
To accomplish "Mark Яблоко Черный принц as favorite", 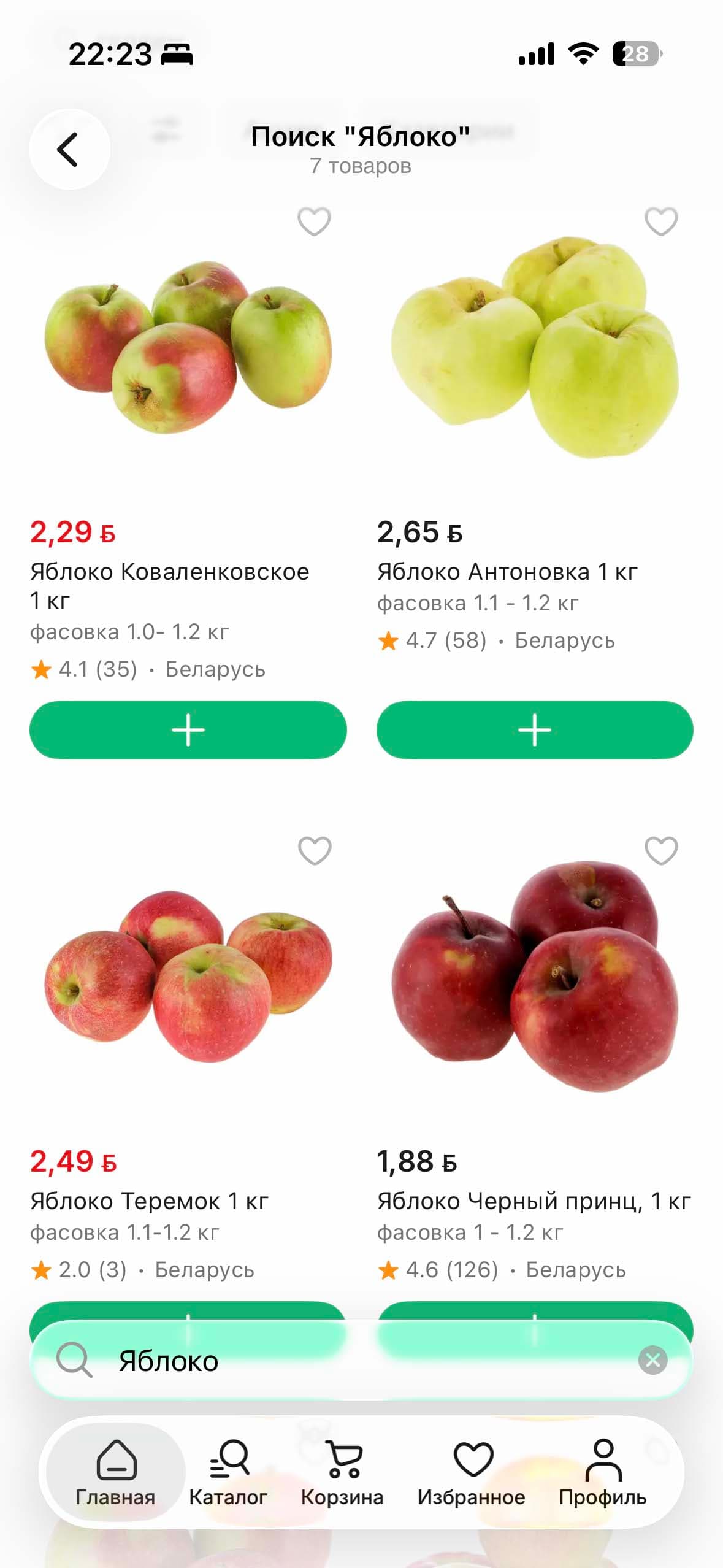I will click(661, 851).
